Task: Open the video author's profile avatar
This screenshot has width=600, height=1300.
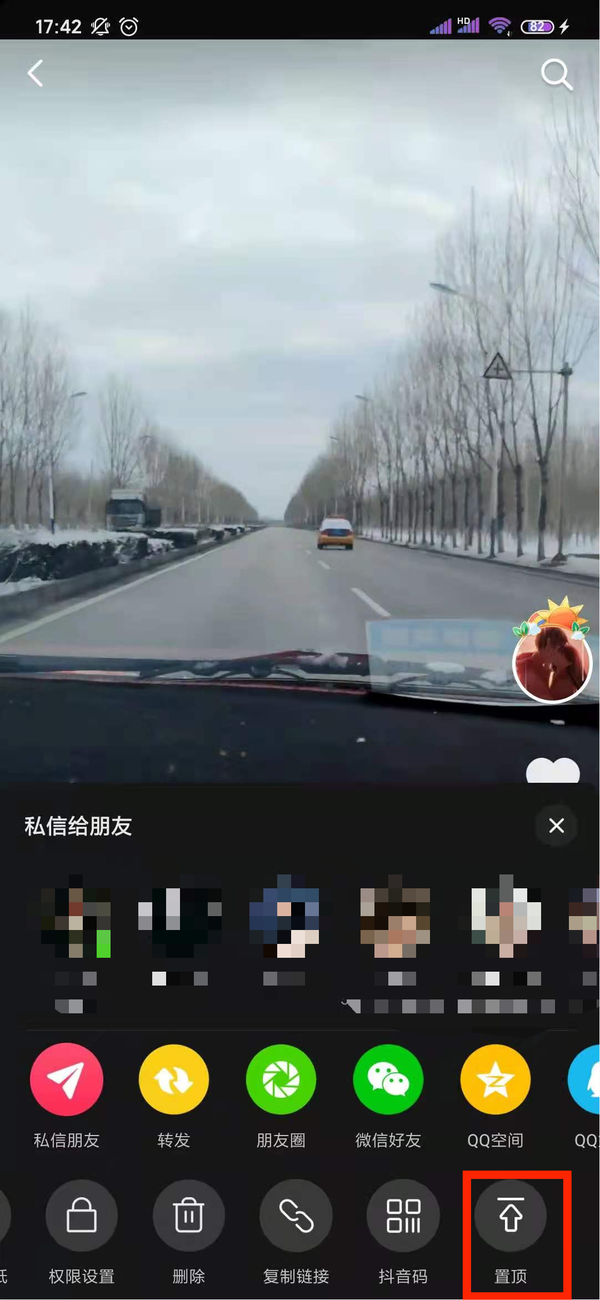Action: [x=552, y=666]
